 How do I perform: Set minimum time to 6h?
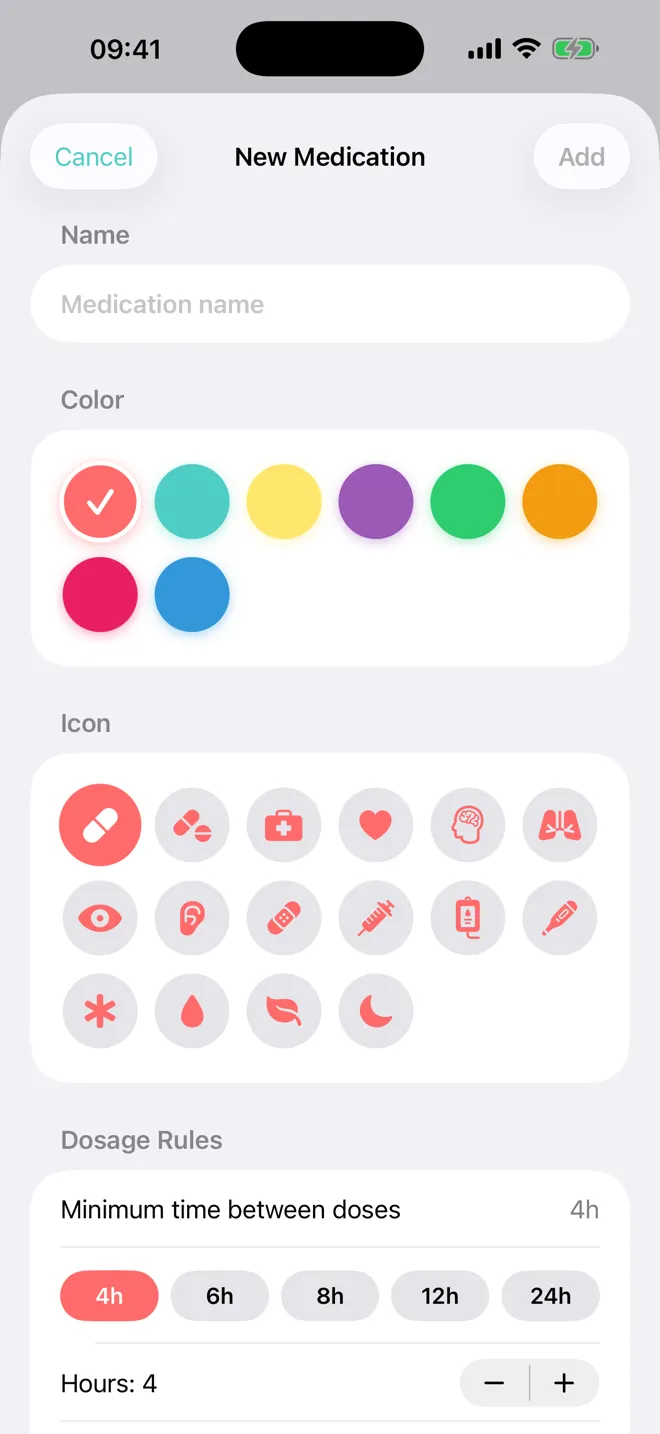[x=220, y=1296]
